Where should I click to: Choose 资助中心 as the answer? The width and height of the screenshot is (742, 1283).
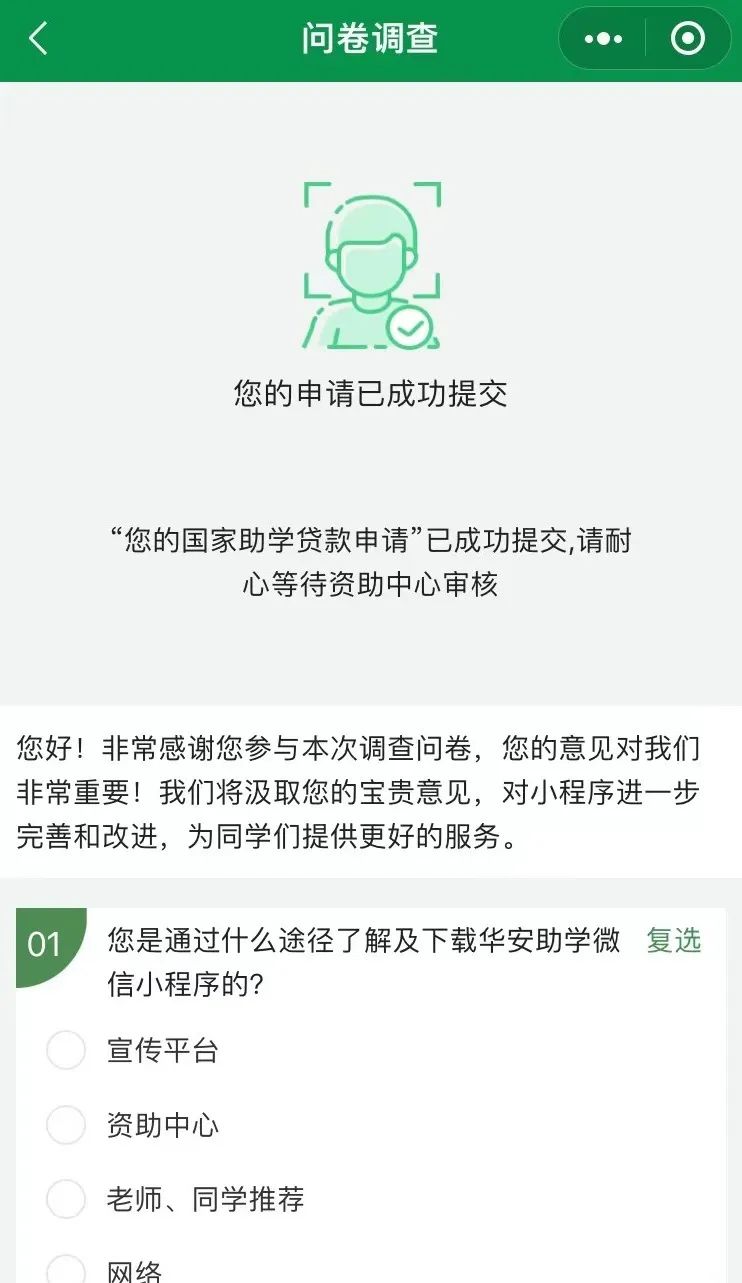(x=66, y=1125)
